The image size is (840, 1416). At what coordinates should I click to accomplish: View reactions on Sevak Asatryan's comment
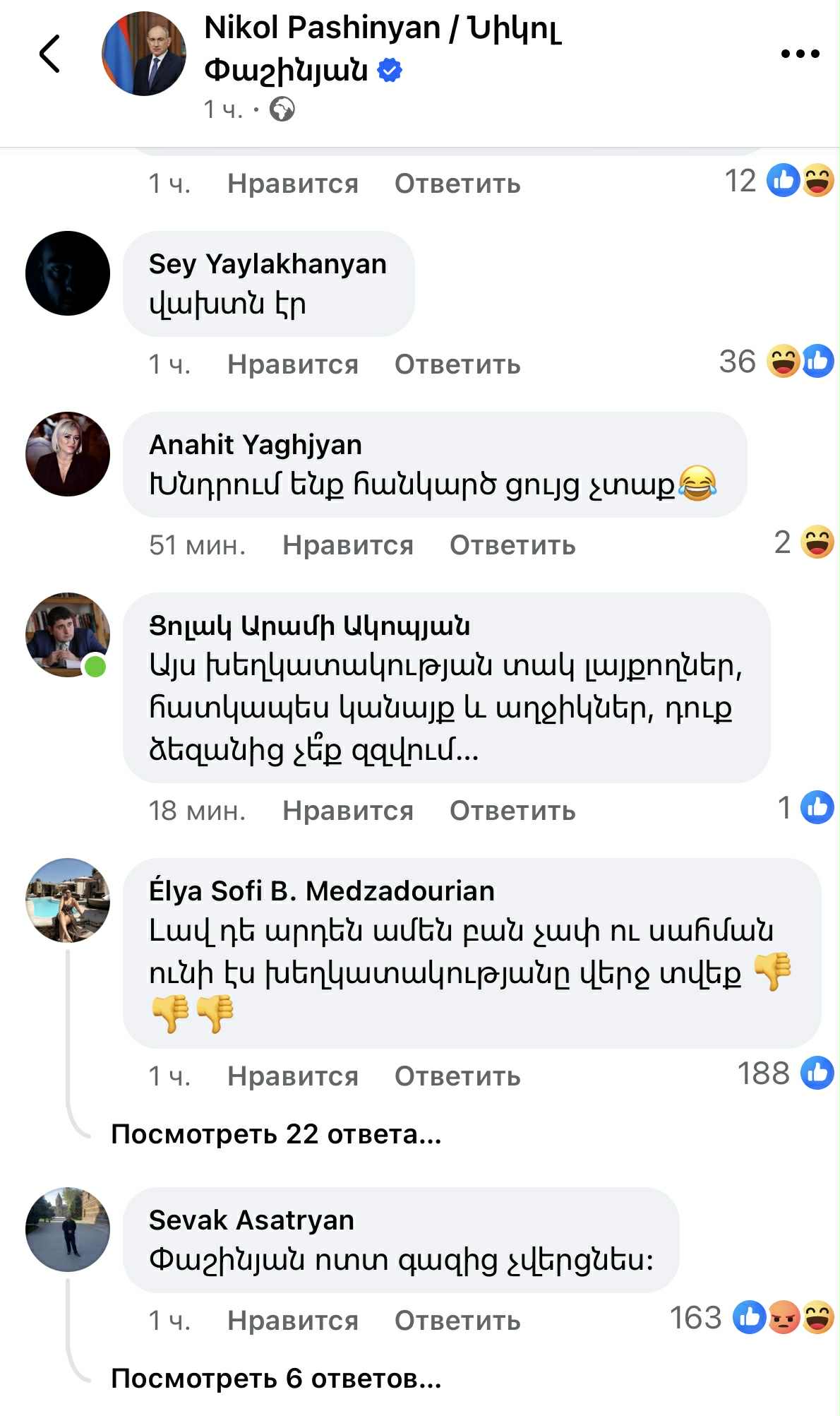coord(752,1318)
